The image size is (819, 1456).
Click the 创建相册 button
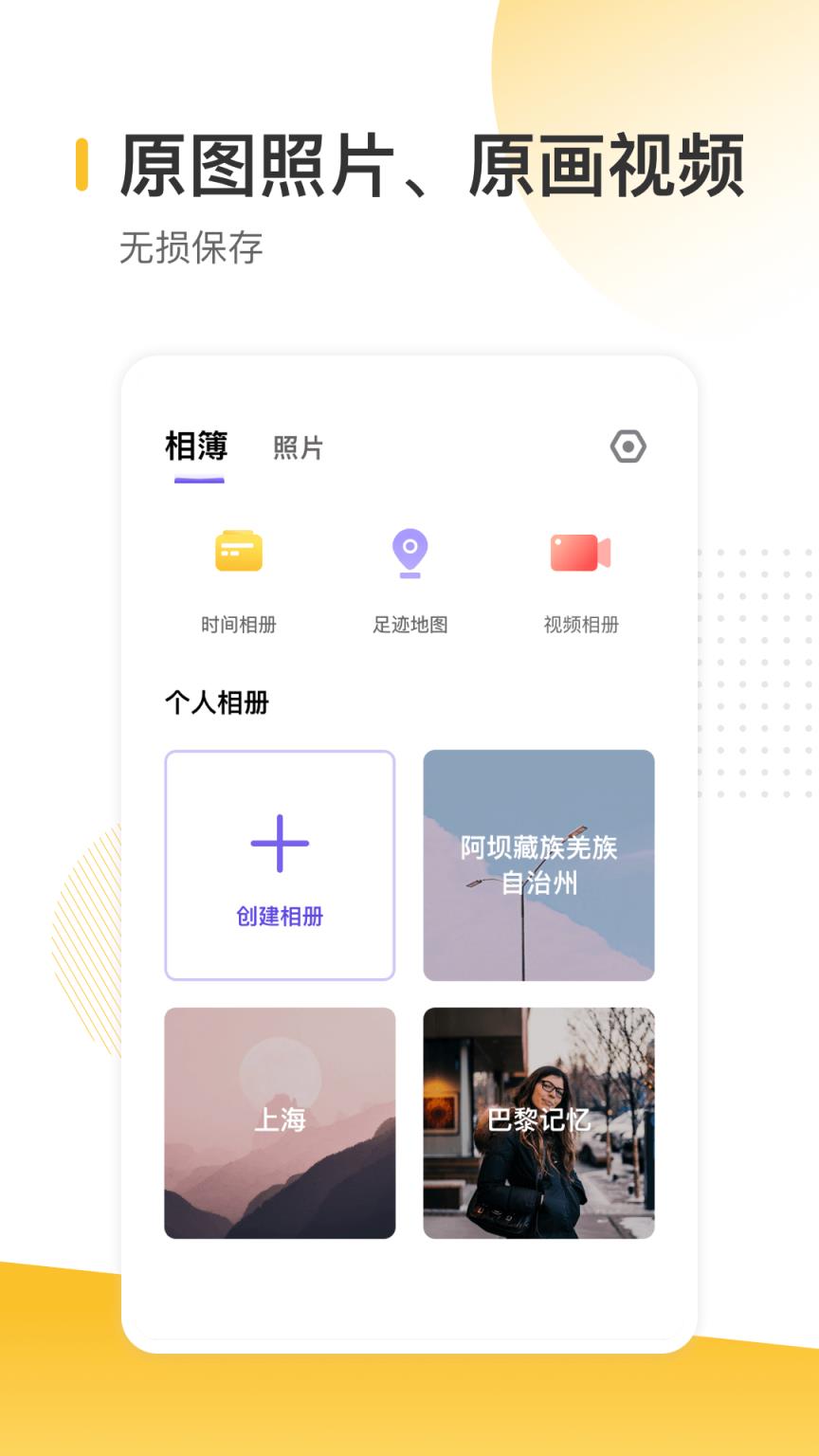[279, 918]
